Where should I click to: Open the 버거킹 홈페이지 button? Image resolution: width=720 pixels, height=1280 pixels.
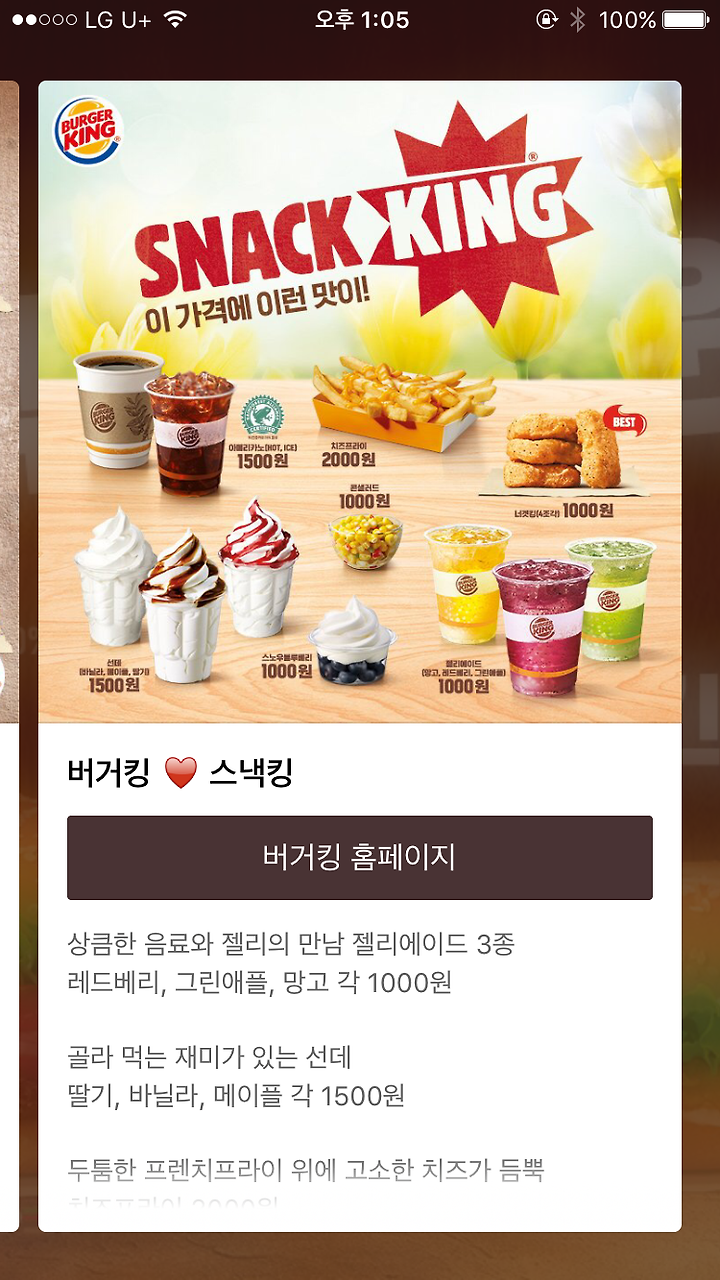[x=360, y=858]
